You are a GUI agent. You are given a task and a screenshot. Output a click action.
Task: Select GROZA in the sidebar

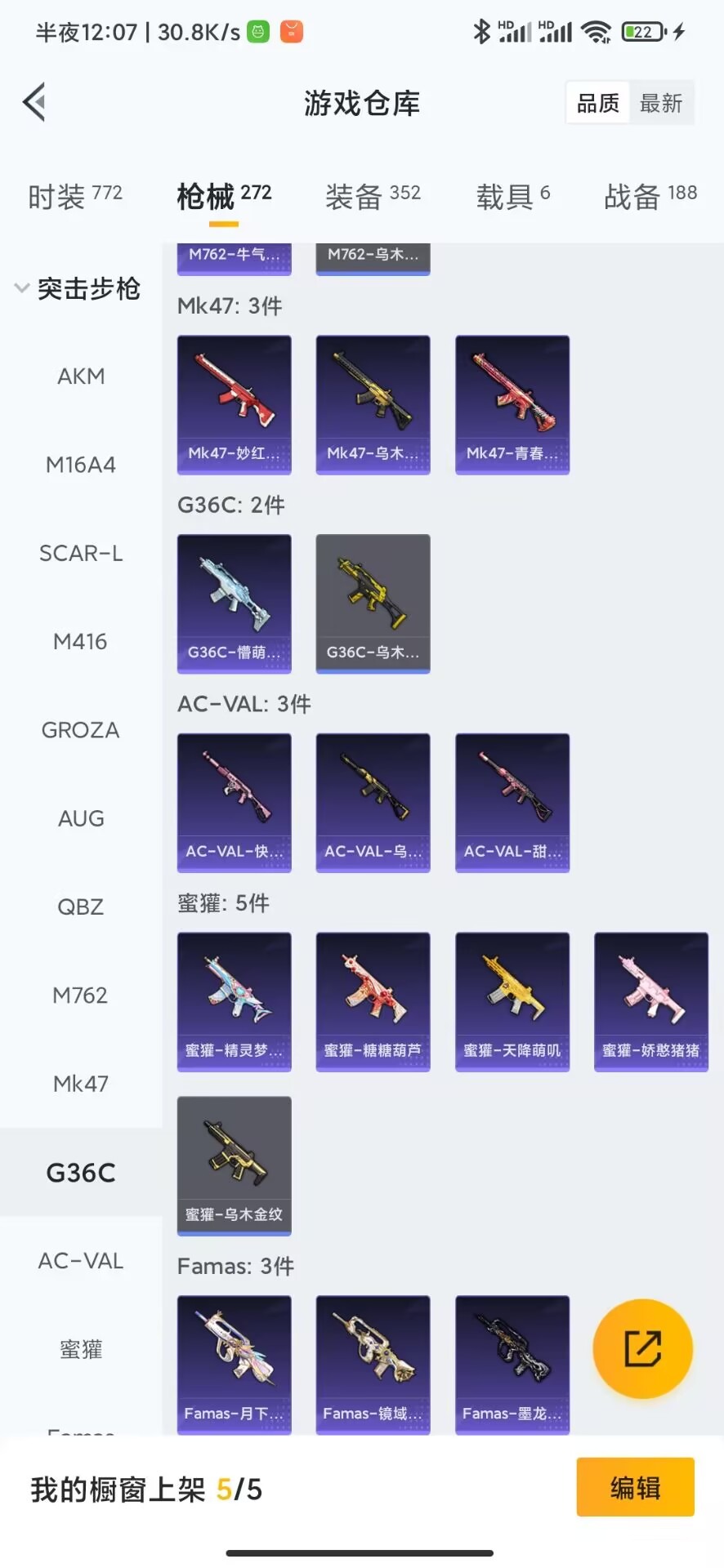[81, 730]
